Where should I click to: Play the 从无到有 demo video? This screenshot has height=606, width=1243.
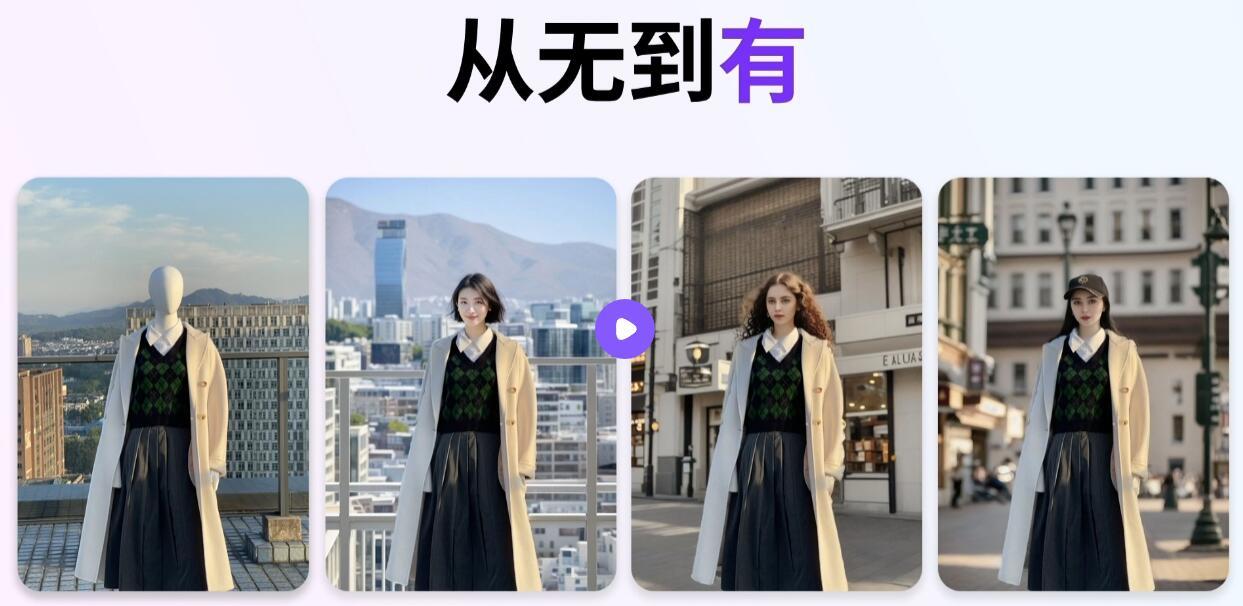point(624,329)
